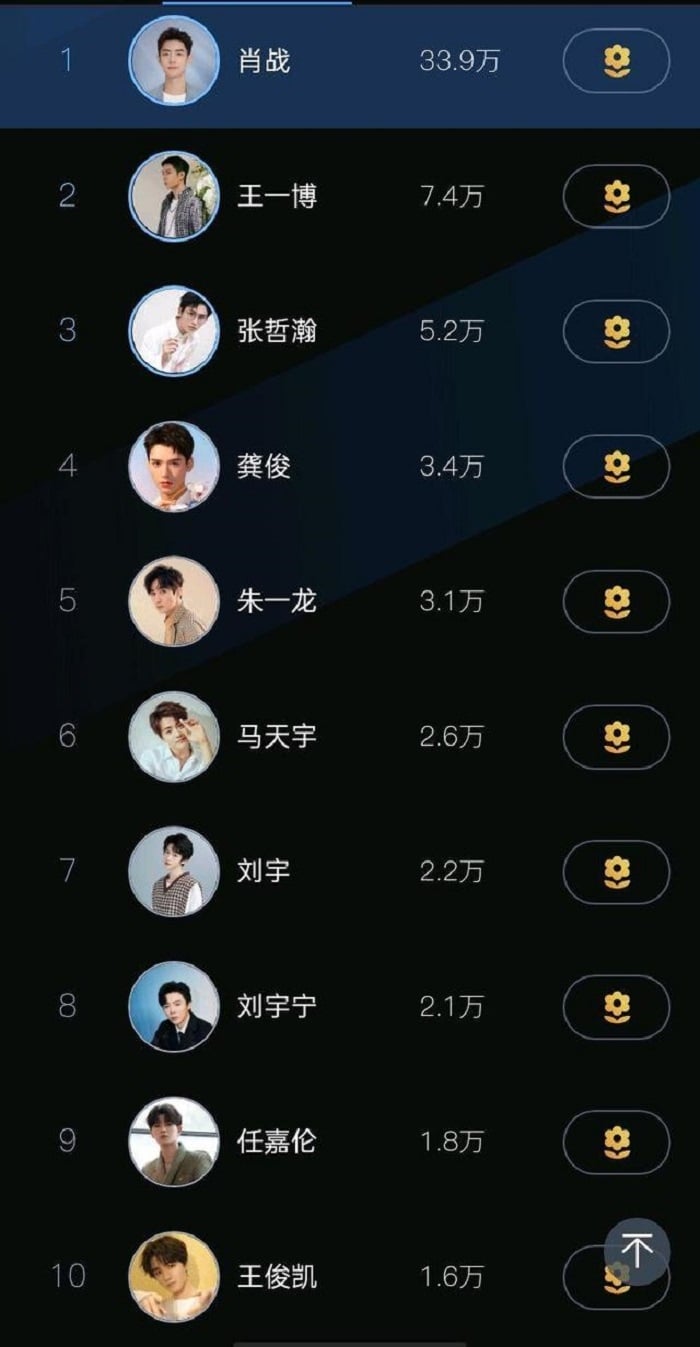
Task: Send a flower to 肖战
Action: pos(616,61)
